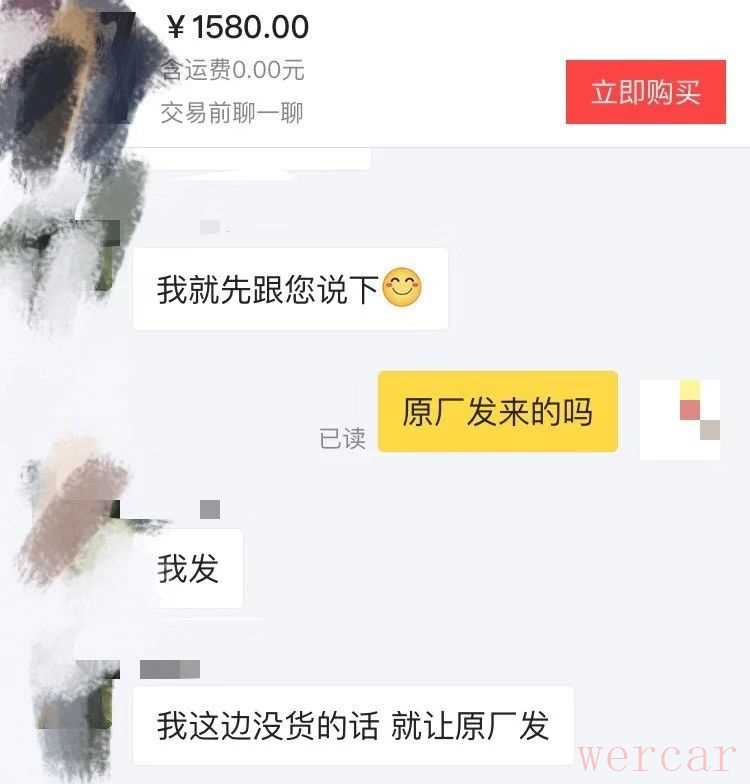Open my avatar beside 原厂发来的吗 message
This screenshot has height=784, width=750.
point(680,419)
